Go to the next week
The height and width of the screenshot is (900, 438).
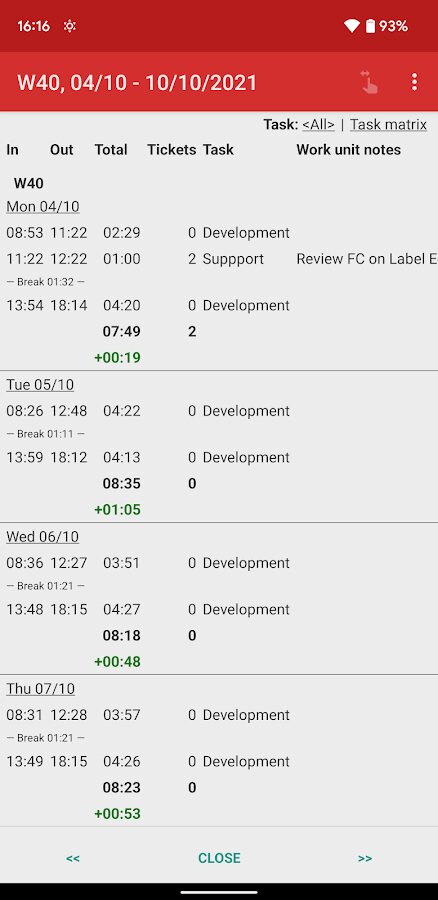[365, 858]
